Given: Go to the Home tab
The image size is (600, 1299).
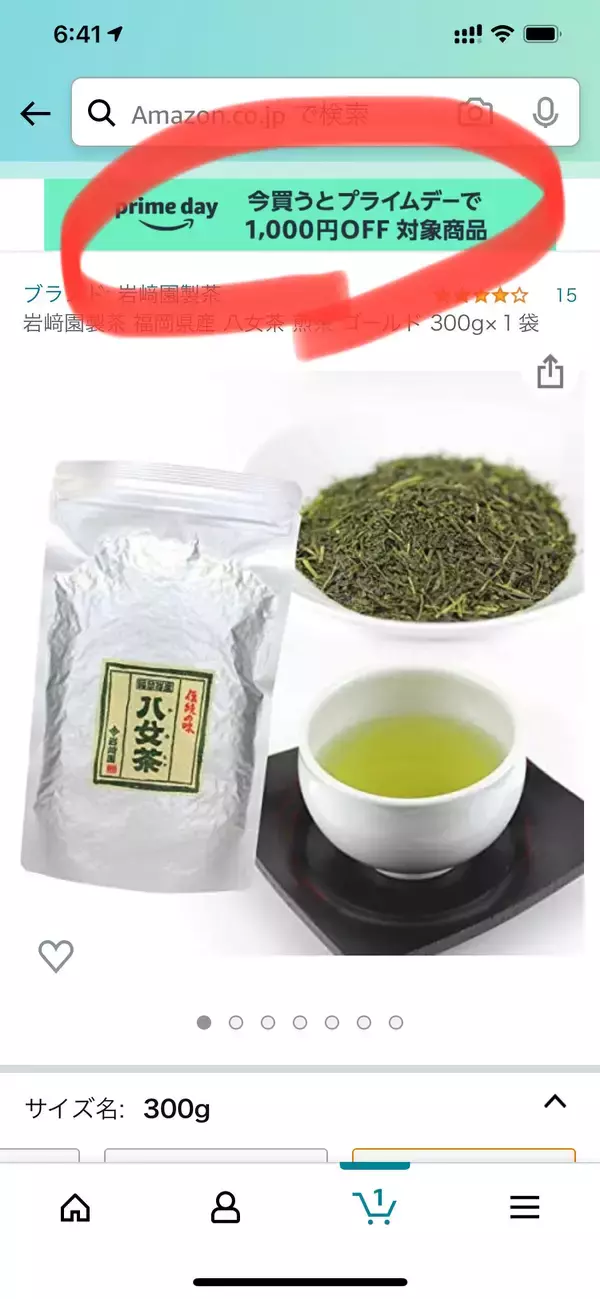Looking at the screenshot, I should (x=75, y=1207).
